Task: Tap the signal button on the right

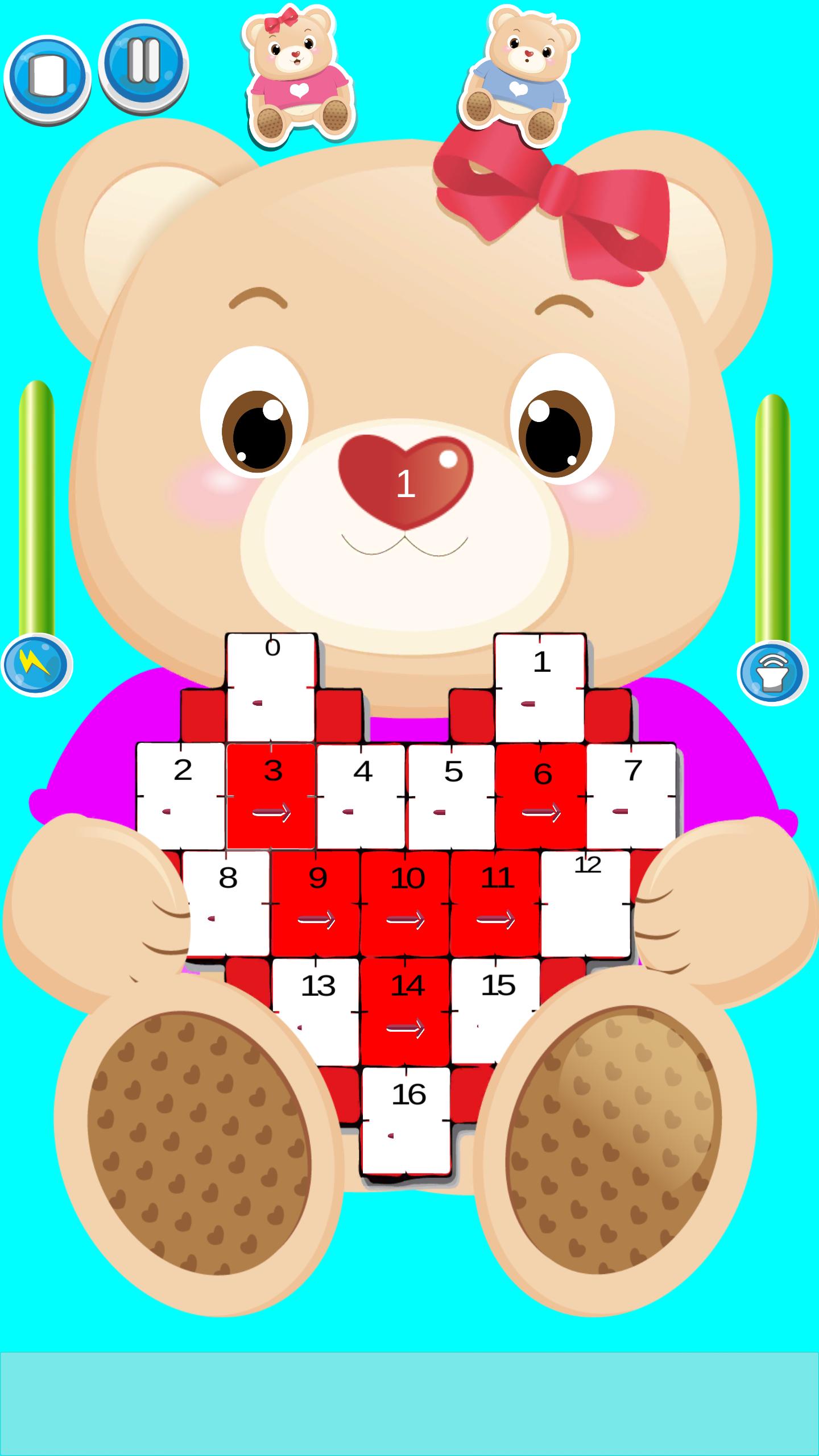Action: 772,673
